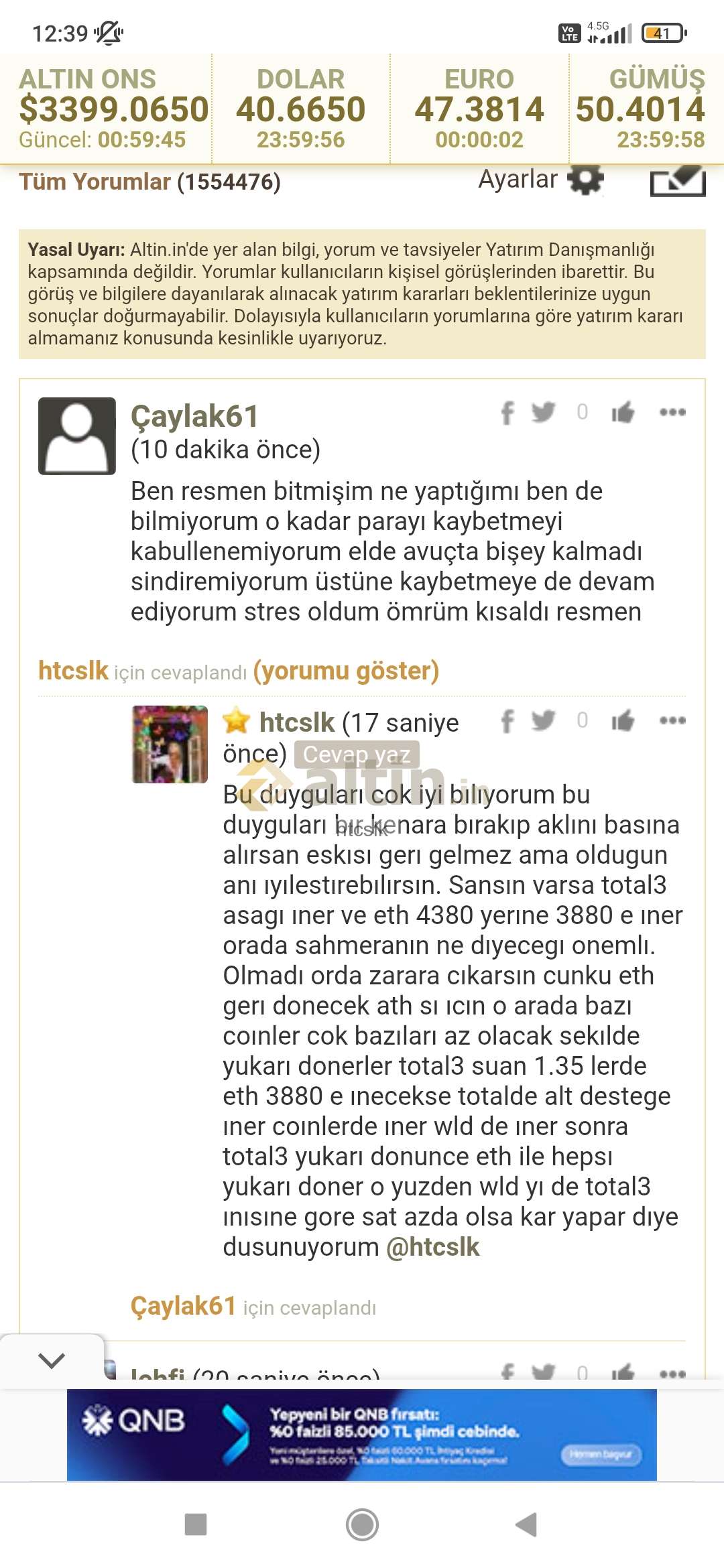Share Çaylak61's comment on Twitter
This screenshot has height=1568, width=724.
tap(544, 411)
